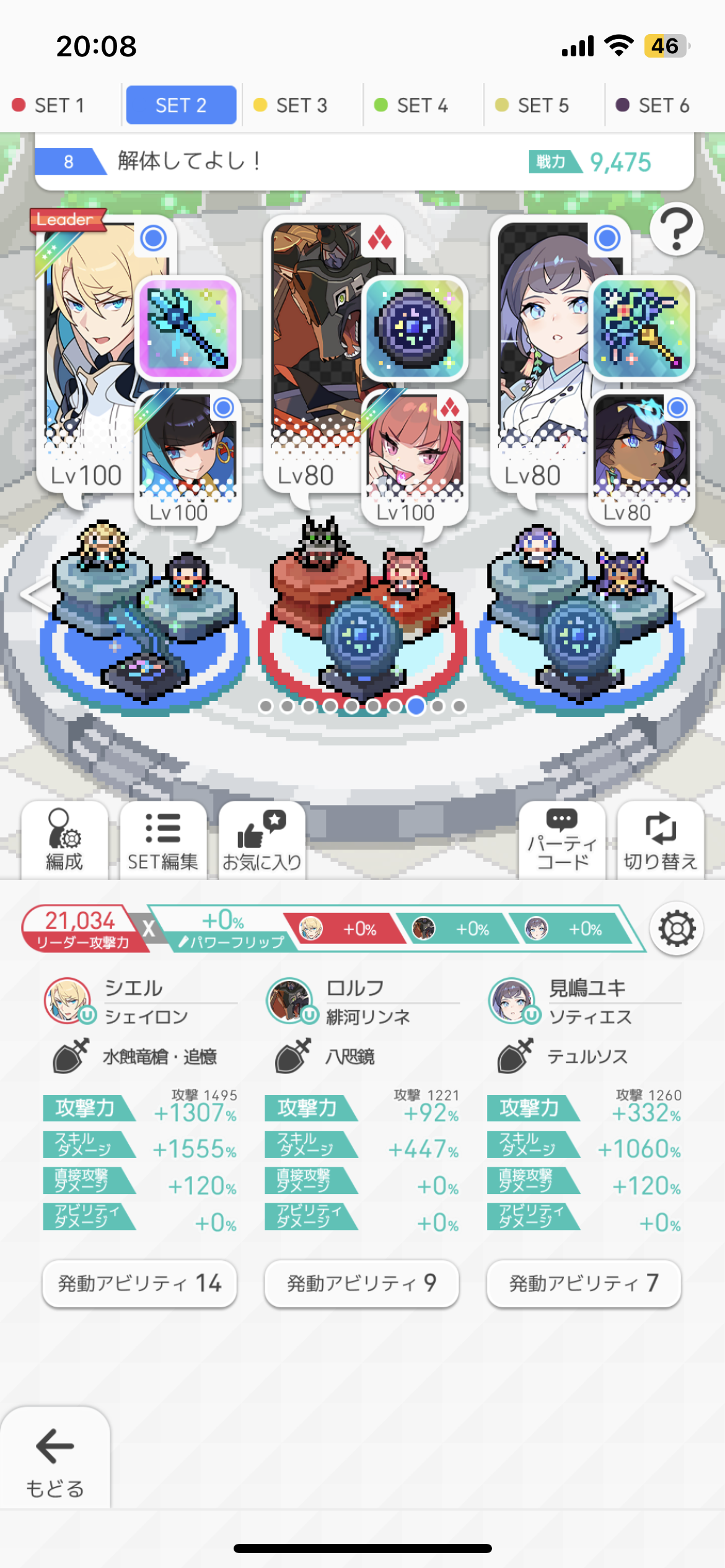
Task: Open the gear settings icon
Action: pos(676,929)
